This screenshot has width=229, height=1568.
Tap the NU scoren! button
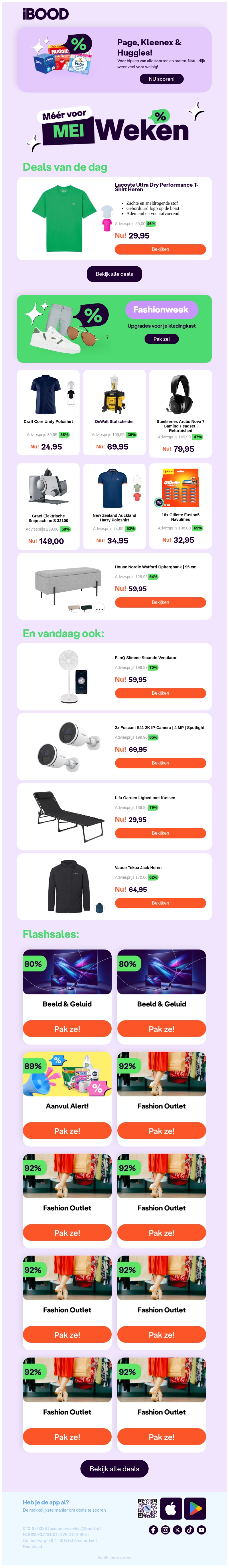pyautogui.click(x=161, y=79)
